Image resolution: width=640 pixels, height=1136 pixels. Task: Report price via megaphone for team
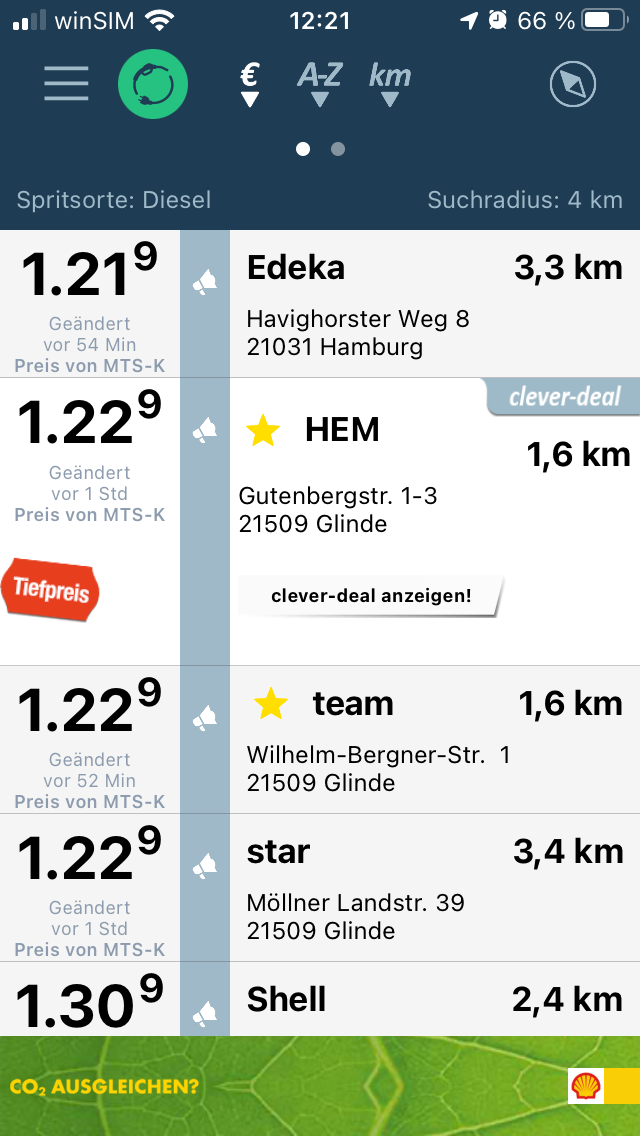(x=205, y=718)
